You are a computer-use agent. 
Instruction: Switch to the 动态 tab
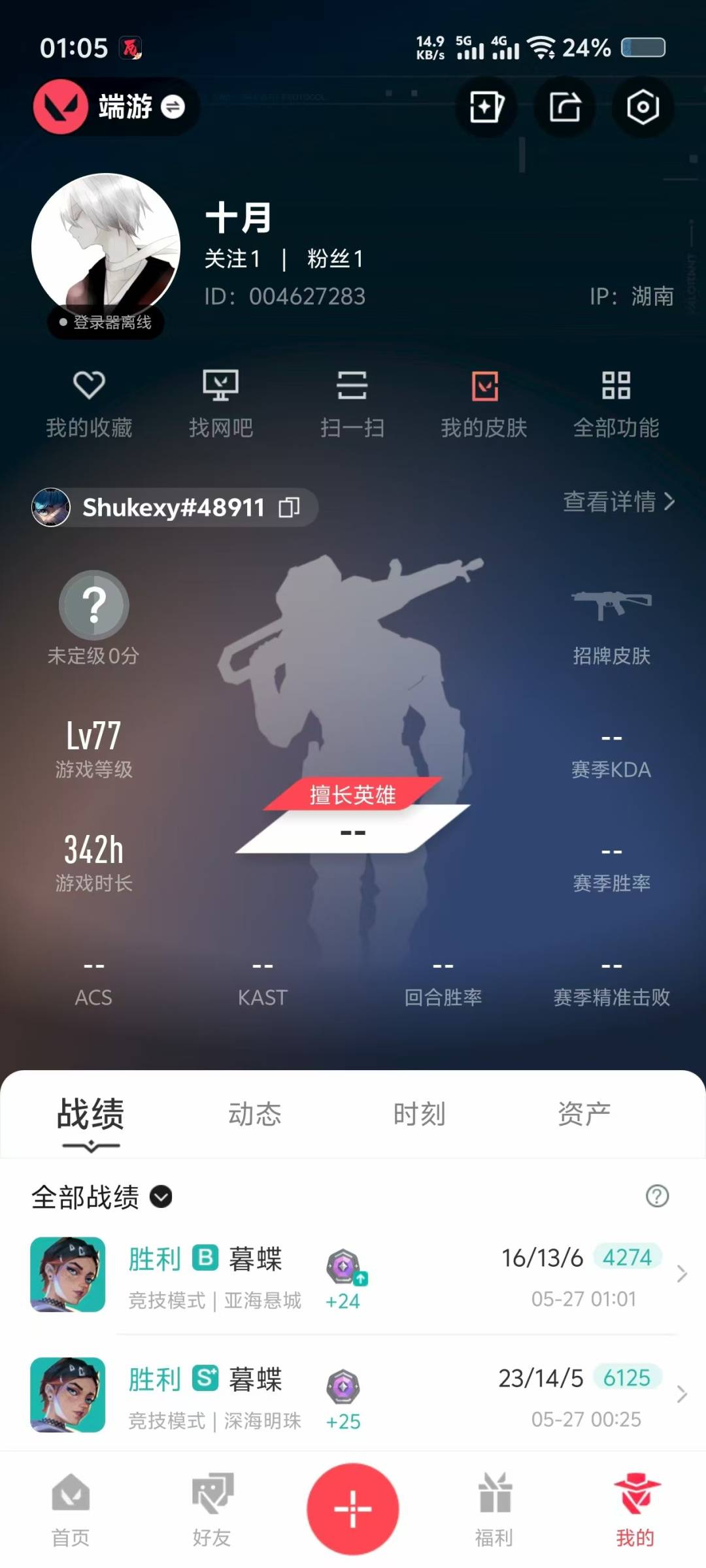[x=255, y=1114]
